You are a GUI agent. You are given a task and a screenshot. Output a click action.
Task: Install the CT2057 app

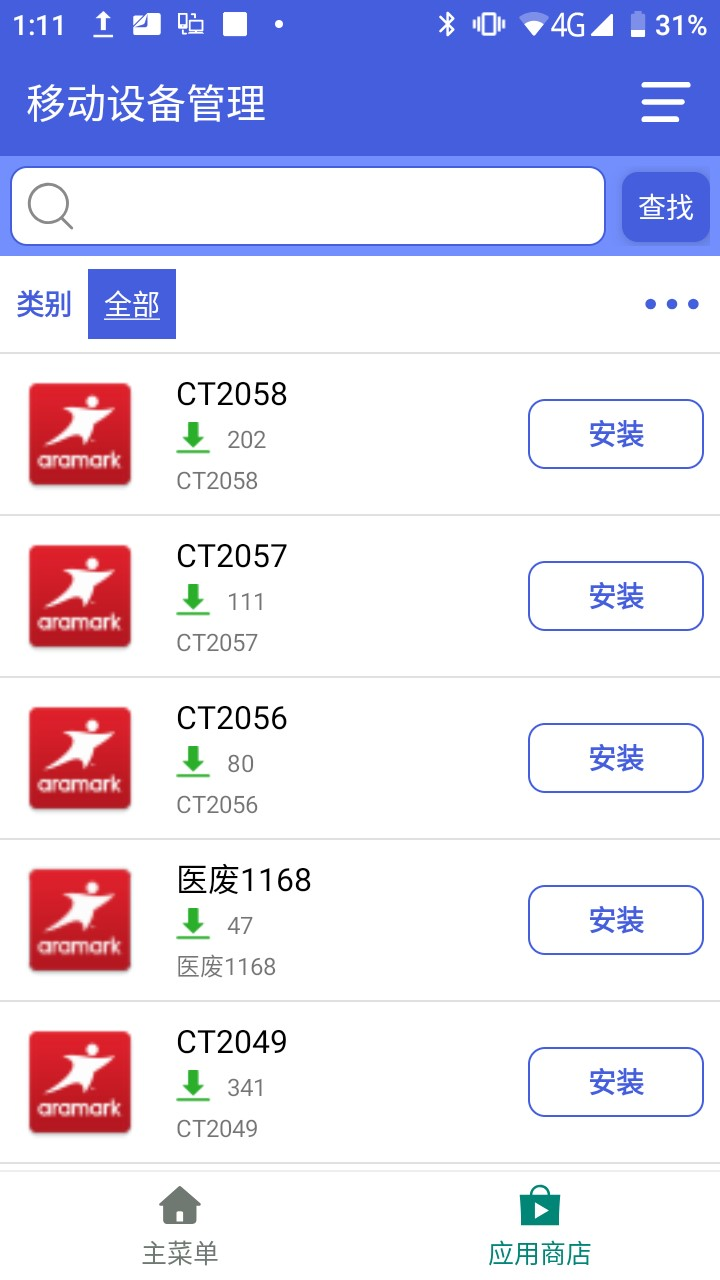(x=615, y=596)
